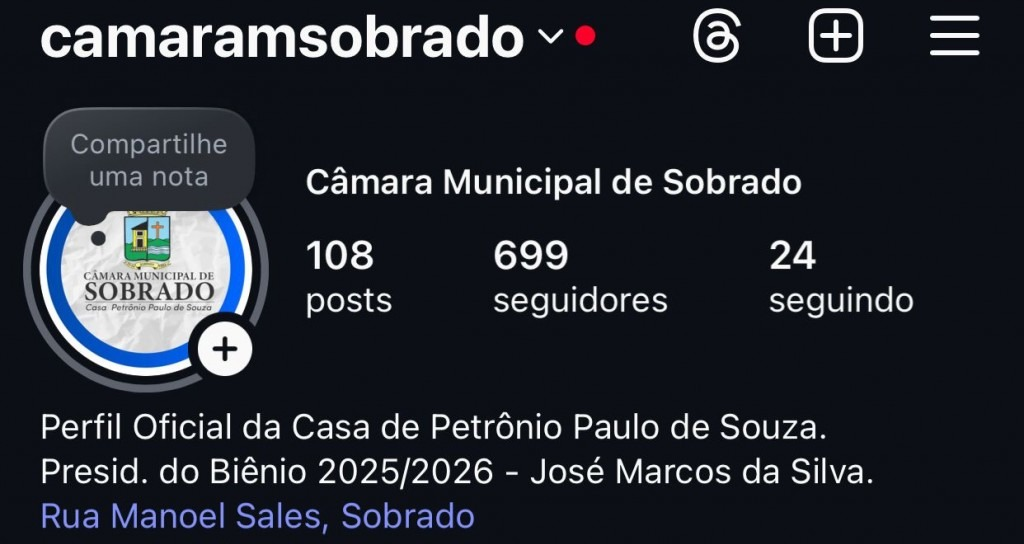
Task: Tap the Compartilhe uma nota bubble
Action: [148, 160]
